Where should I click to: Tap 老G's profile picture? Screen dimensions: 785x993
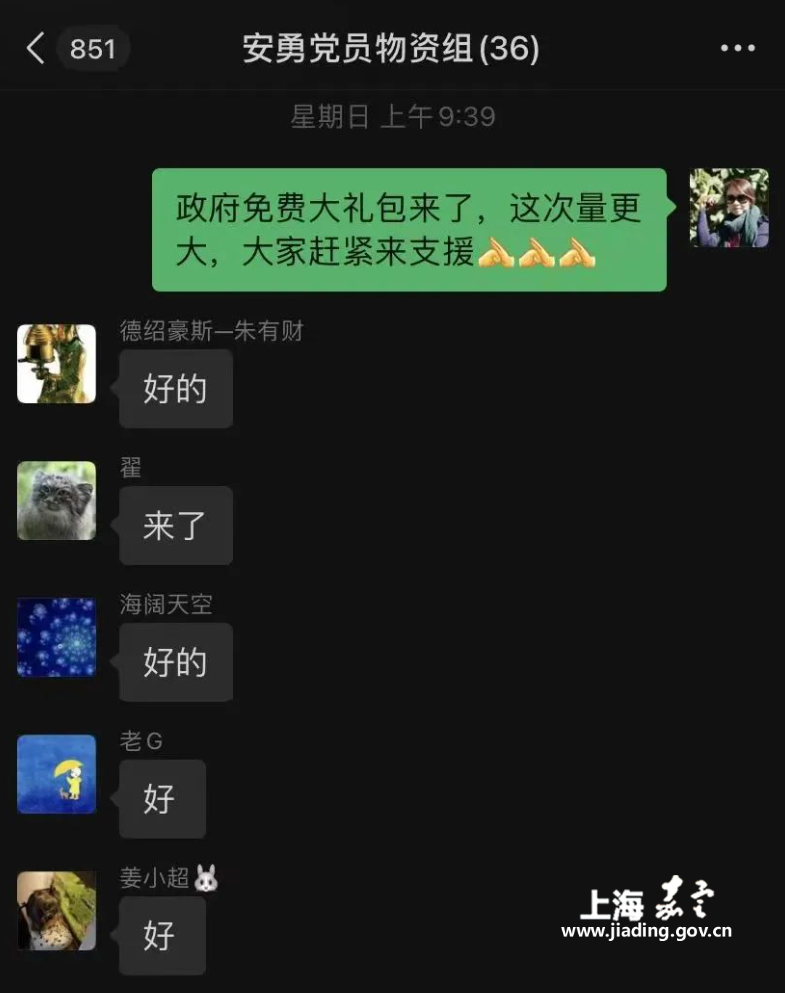pos(57,774)
